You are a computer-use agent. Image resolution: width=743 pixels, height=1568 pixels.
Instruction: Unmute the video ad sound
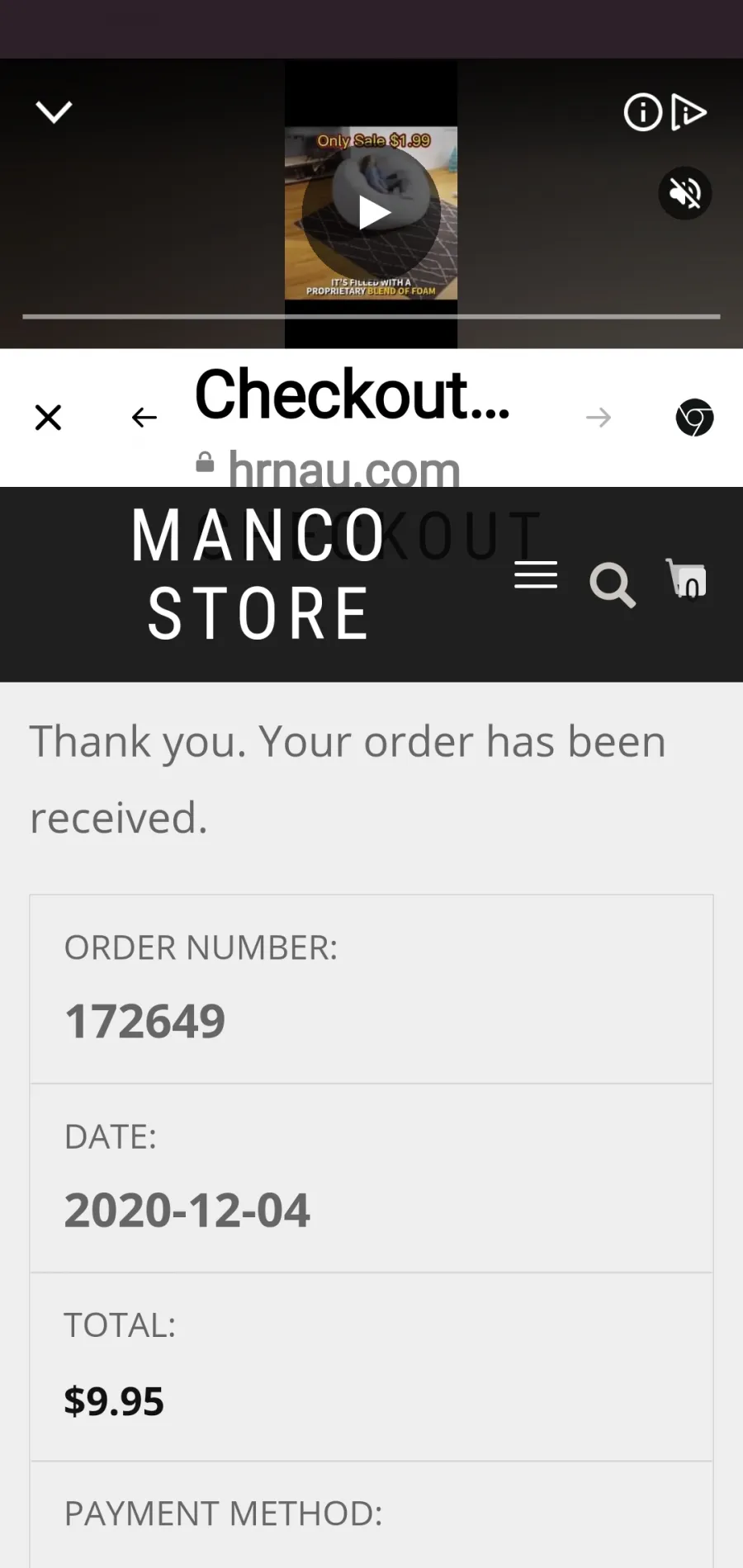(684, 194)
